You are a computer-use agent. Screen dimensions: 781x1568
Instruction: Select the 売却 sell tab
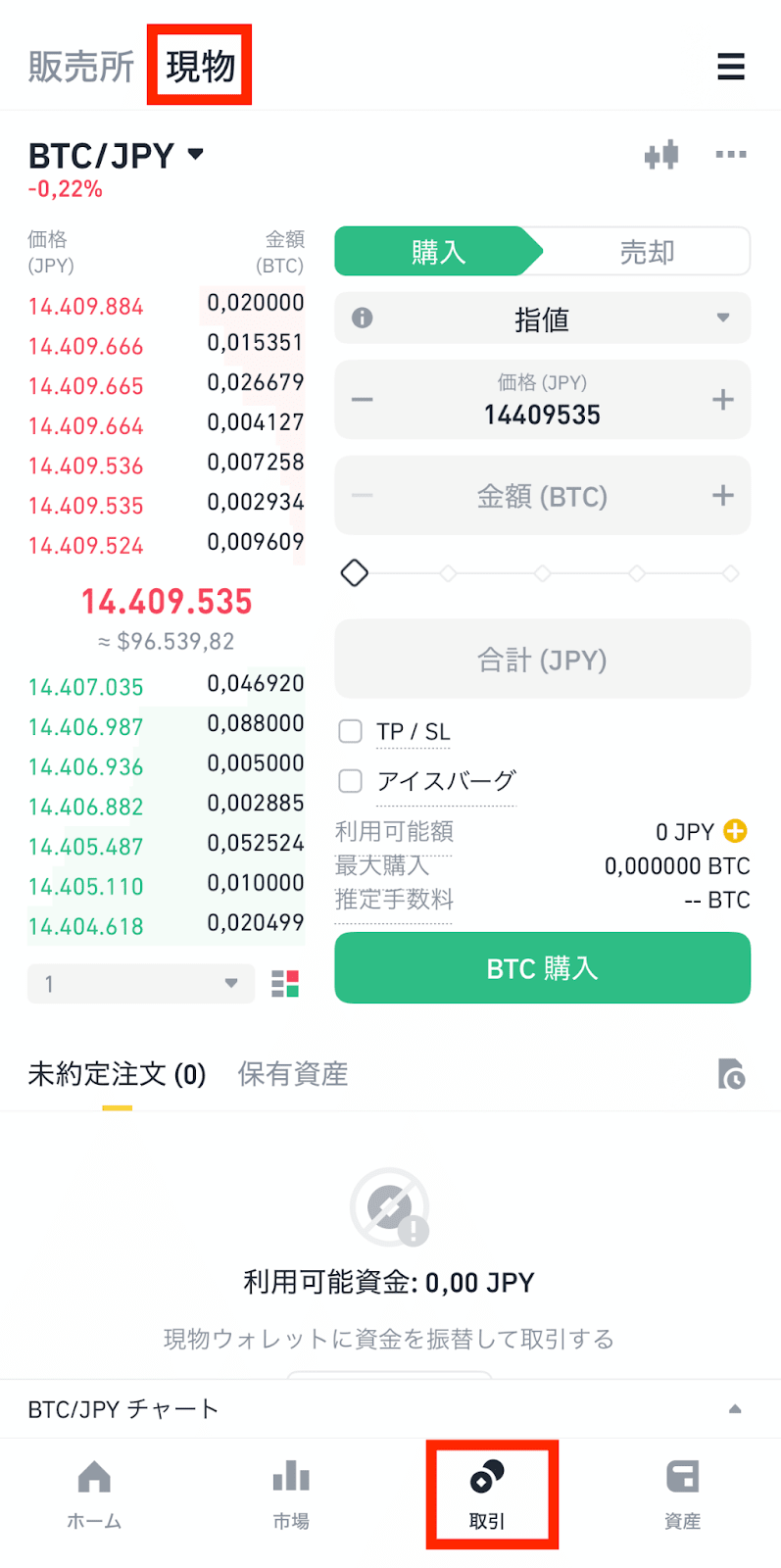tap(647, 252)
